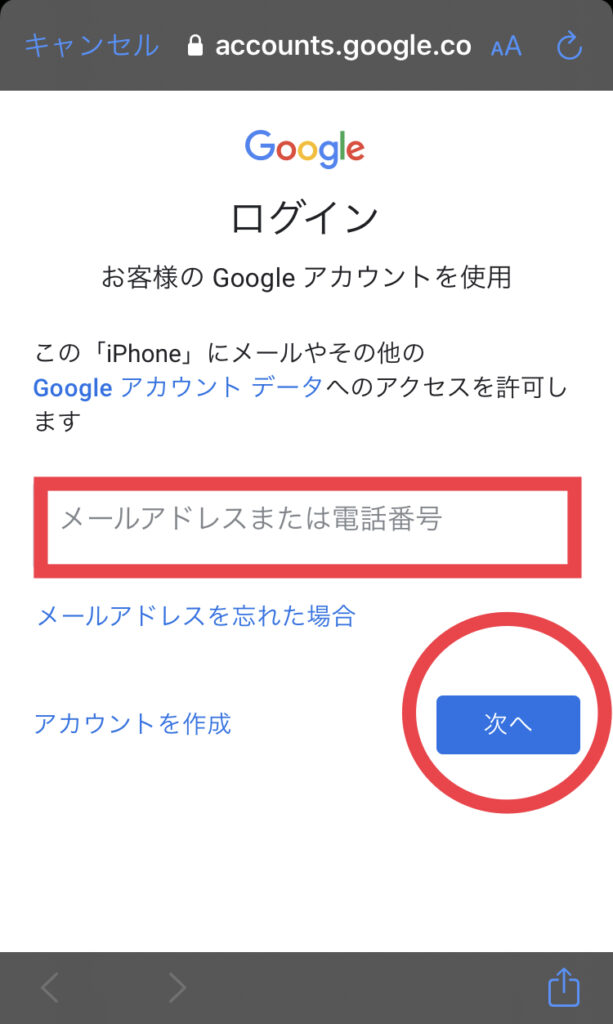The image size is (613, 1024).
Task: Tap the address bar showing accounts.google.co
Action: pyautogui.click(x=329, y=46)
